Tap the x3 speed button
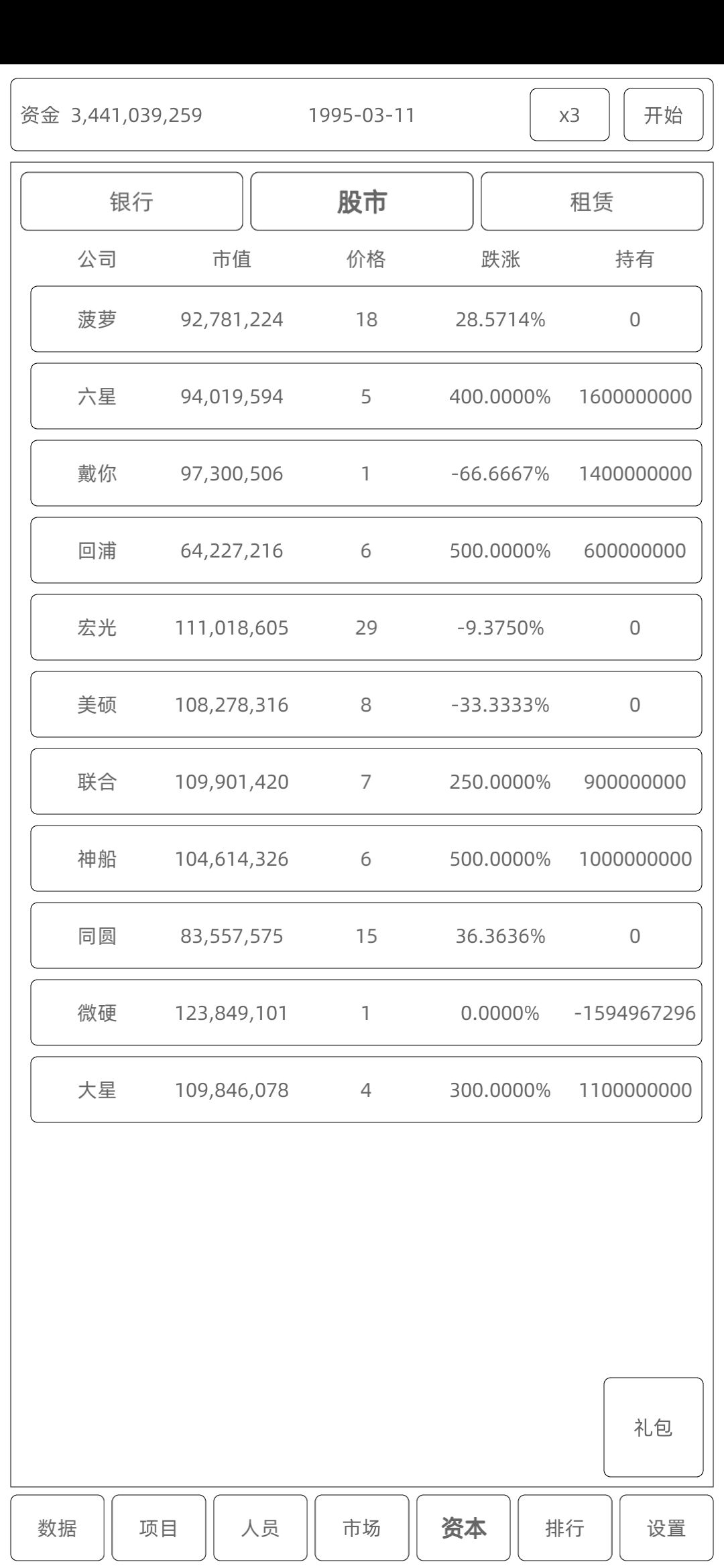724x1568 pixels. 570,115
